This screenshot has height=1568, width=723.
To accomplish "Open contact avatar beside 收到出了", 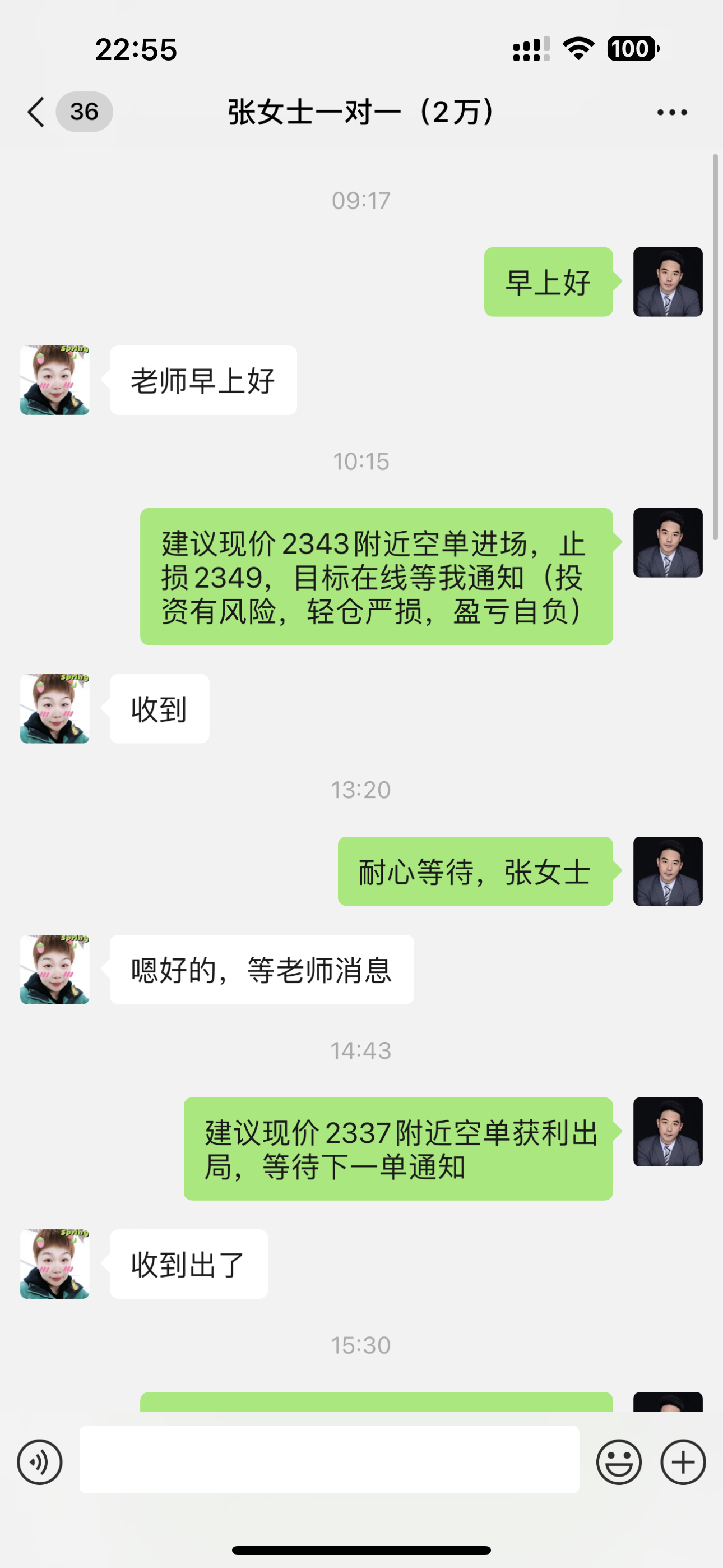I will pos(55,1263).
